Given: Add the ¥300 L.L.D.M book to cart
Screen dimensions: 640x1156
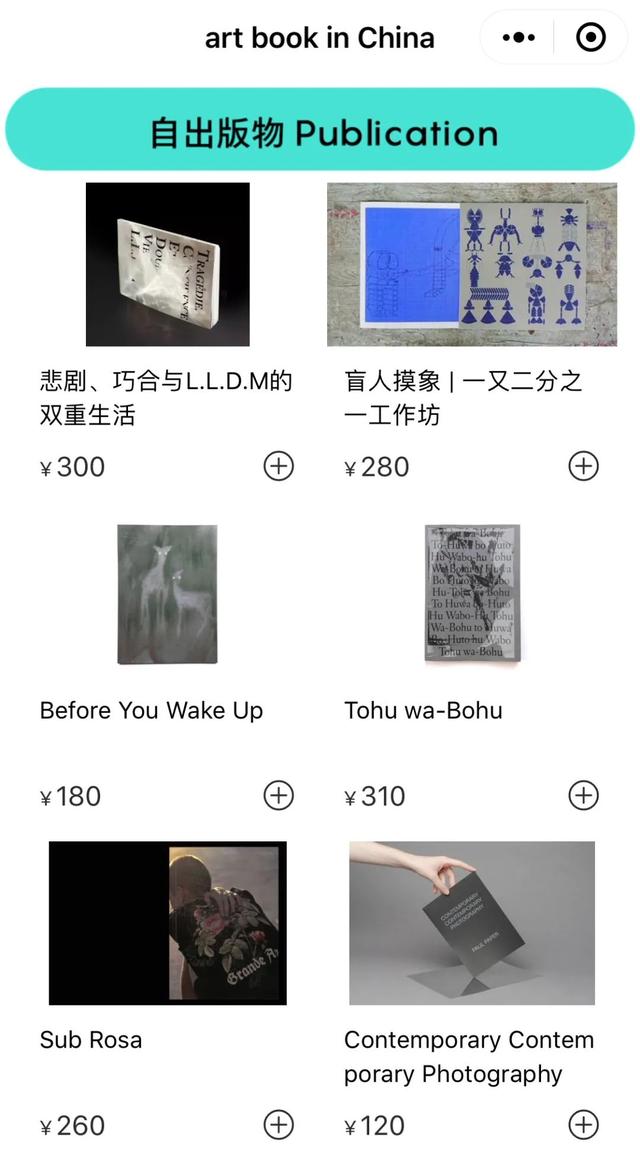Looking at the screenshot, I should point(279,466).
